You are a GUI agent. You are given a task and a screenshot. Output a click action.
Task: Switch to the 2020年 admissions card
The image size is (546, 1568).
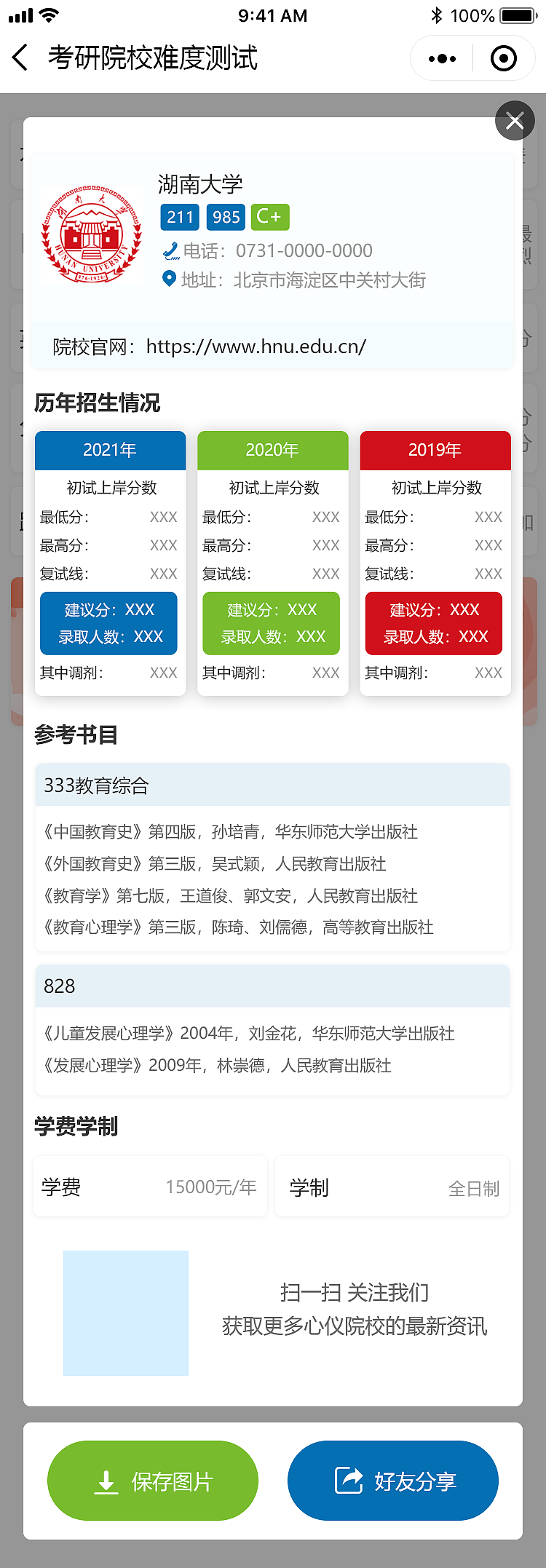click(x=272, y=450)
